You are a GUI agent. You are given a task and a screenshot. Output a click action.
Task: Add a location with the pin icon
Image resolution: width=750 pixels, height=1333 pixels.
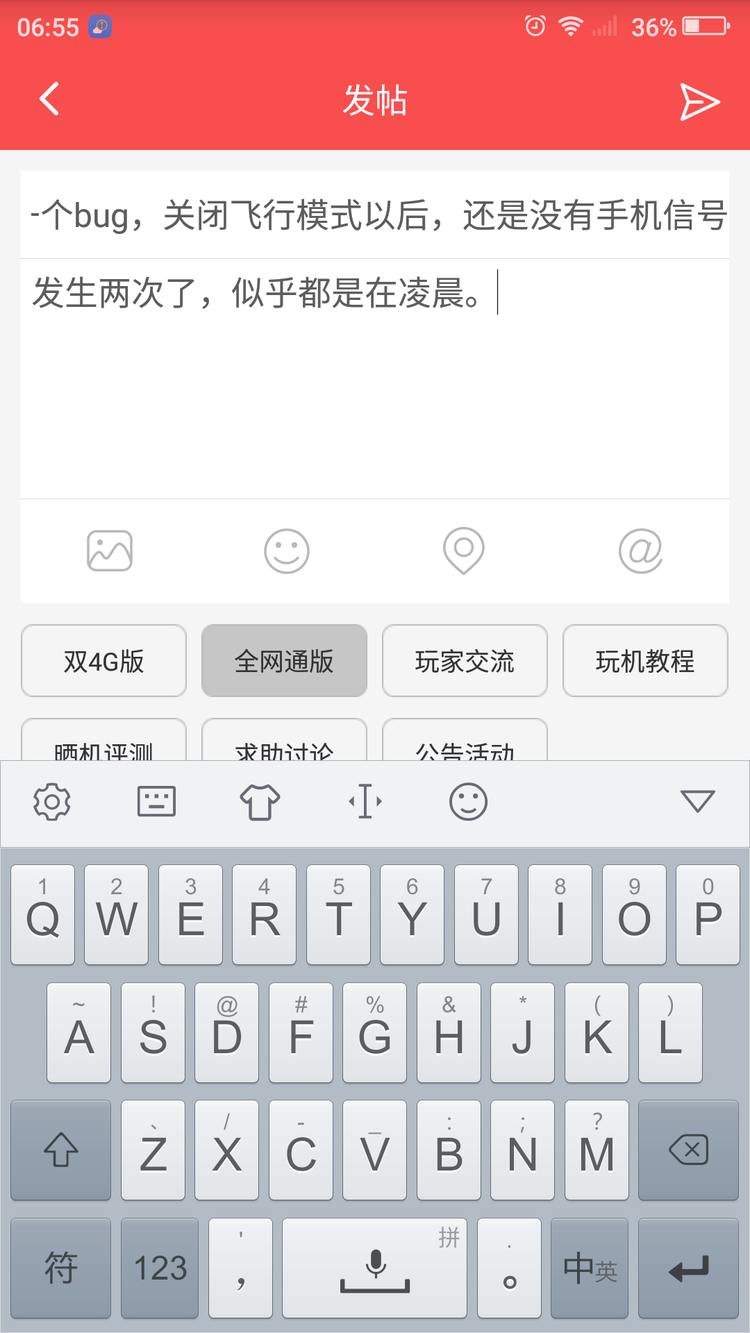[x=463, y=551]
